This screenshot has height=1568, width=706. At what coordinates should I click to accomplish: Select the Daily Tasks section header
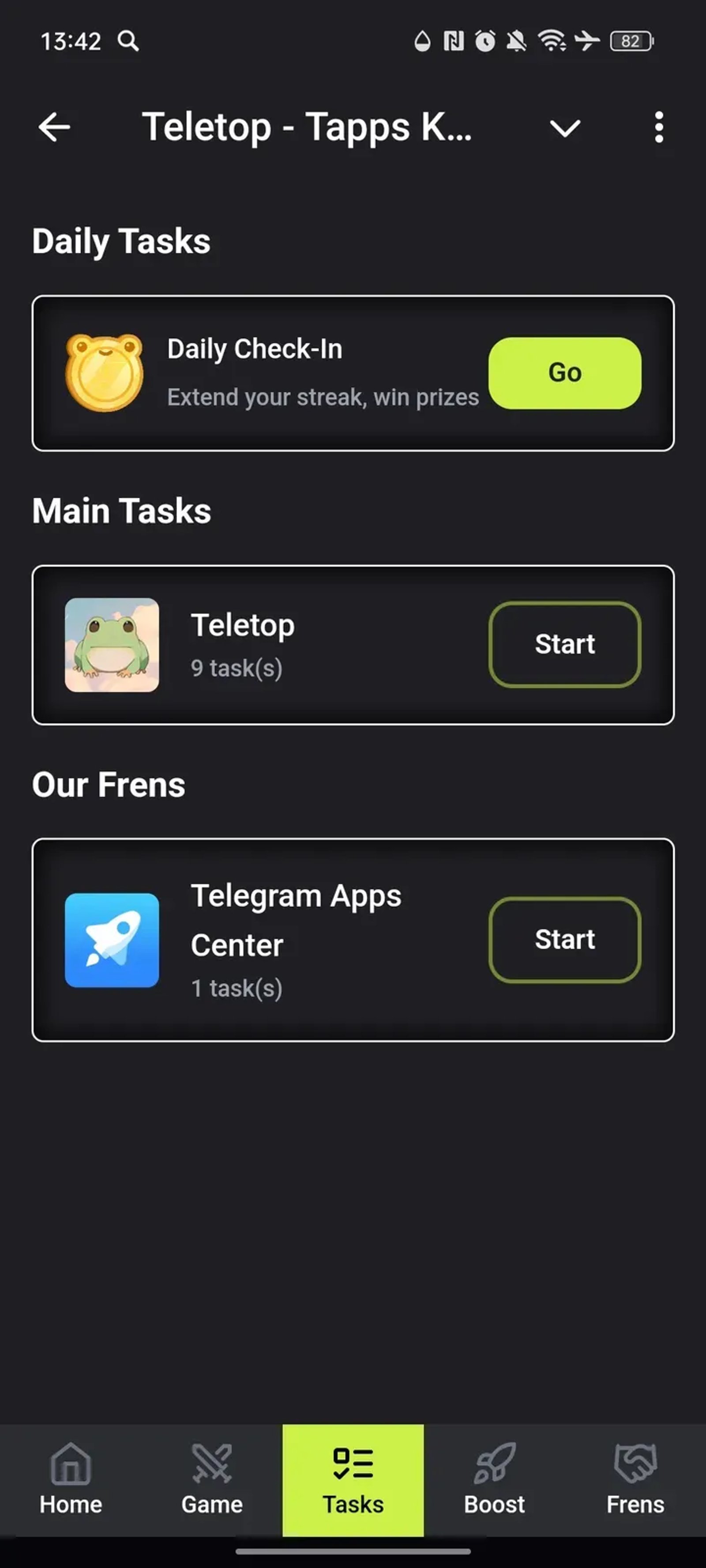[x=120, y=241]
